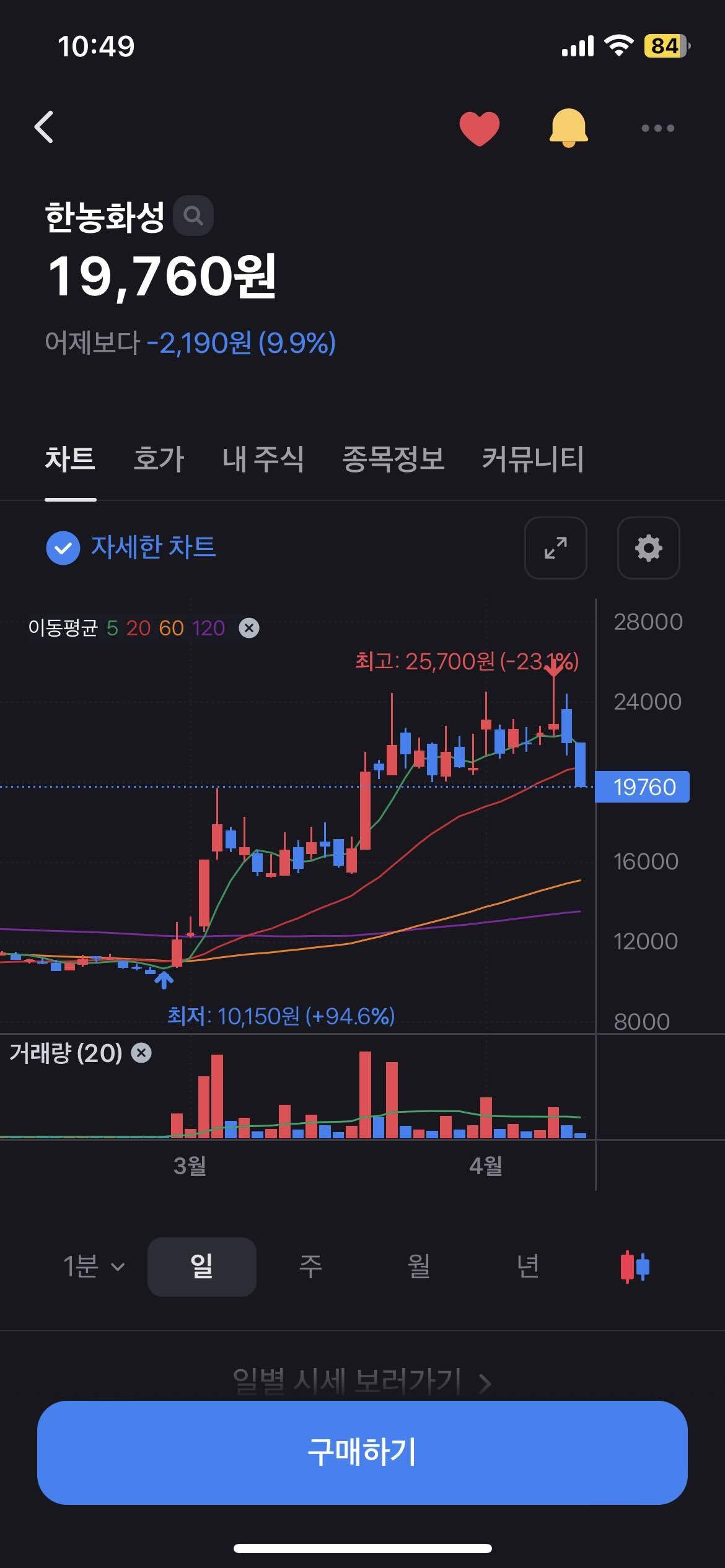Open chart settings with the gear icon
The width and height of the screenshot is (725, 1568).
[648, 549]
